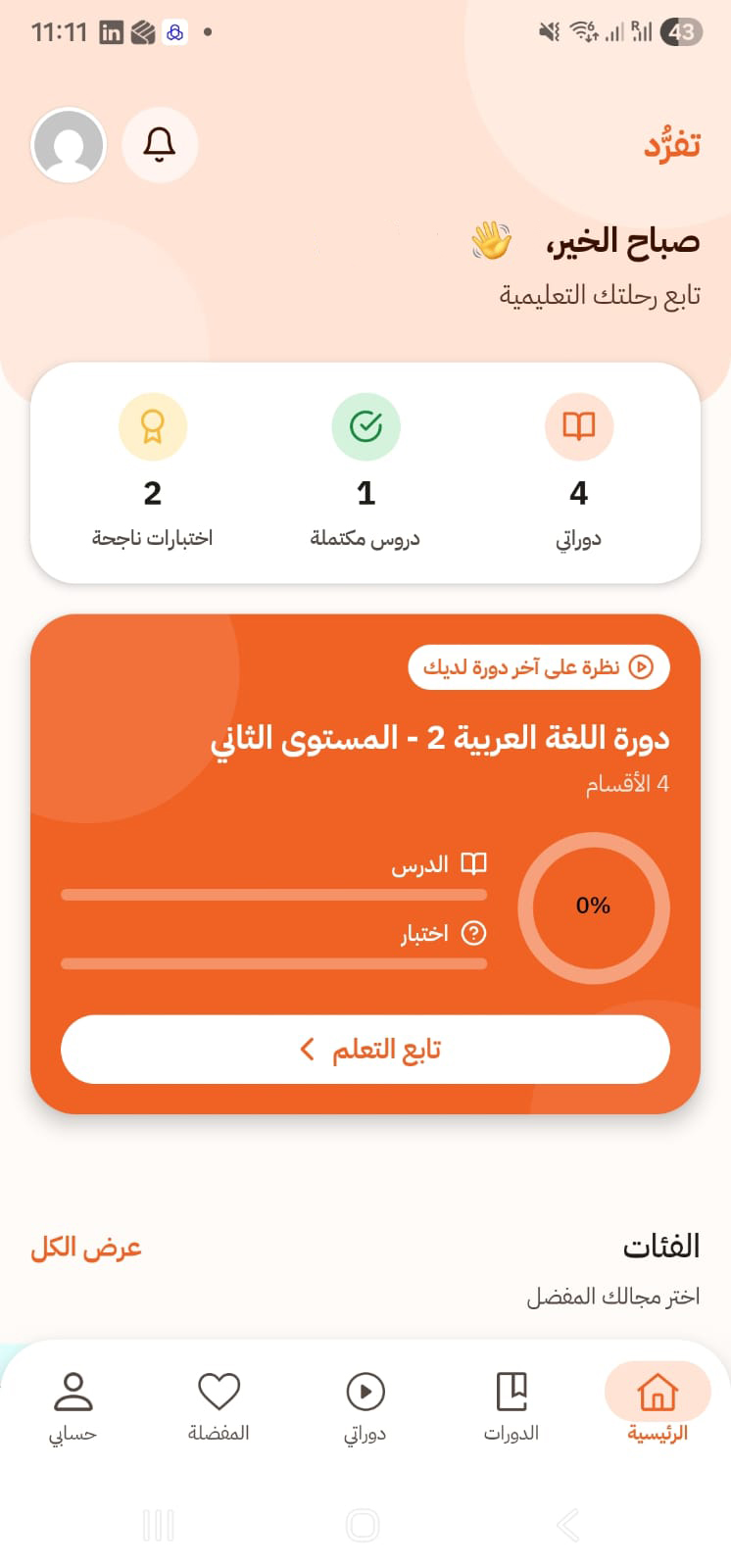
Task: Switch to the الدورات courses tab
Action: (x=512, y=1407)
